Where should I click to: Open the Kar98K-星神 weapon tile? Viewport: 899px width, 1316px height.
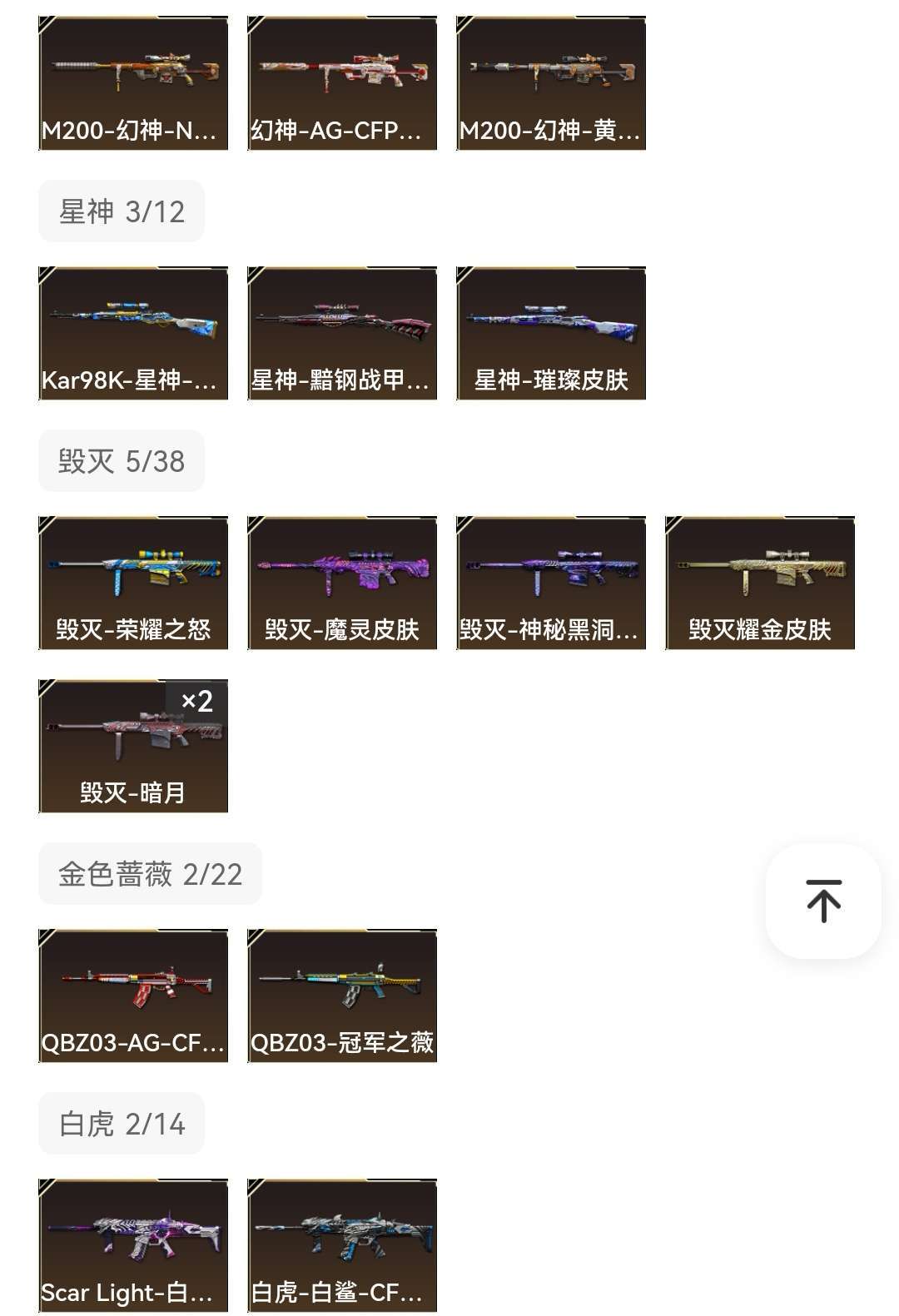coord(133,333)
